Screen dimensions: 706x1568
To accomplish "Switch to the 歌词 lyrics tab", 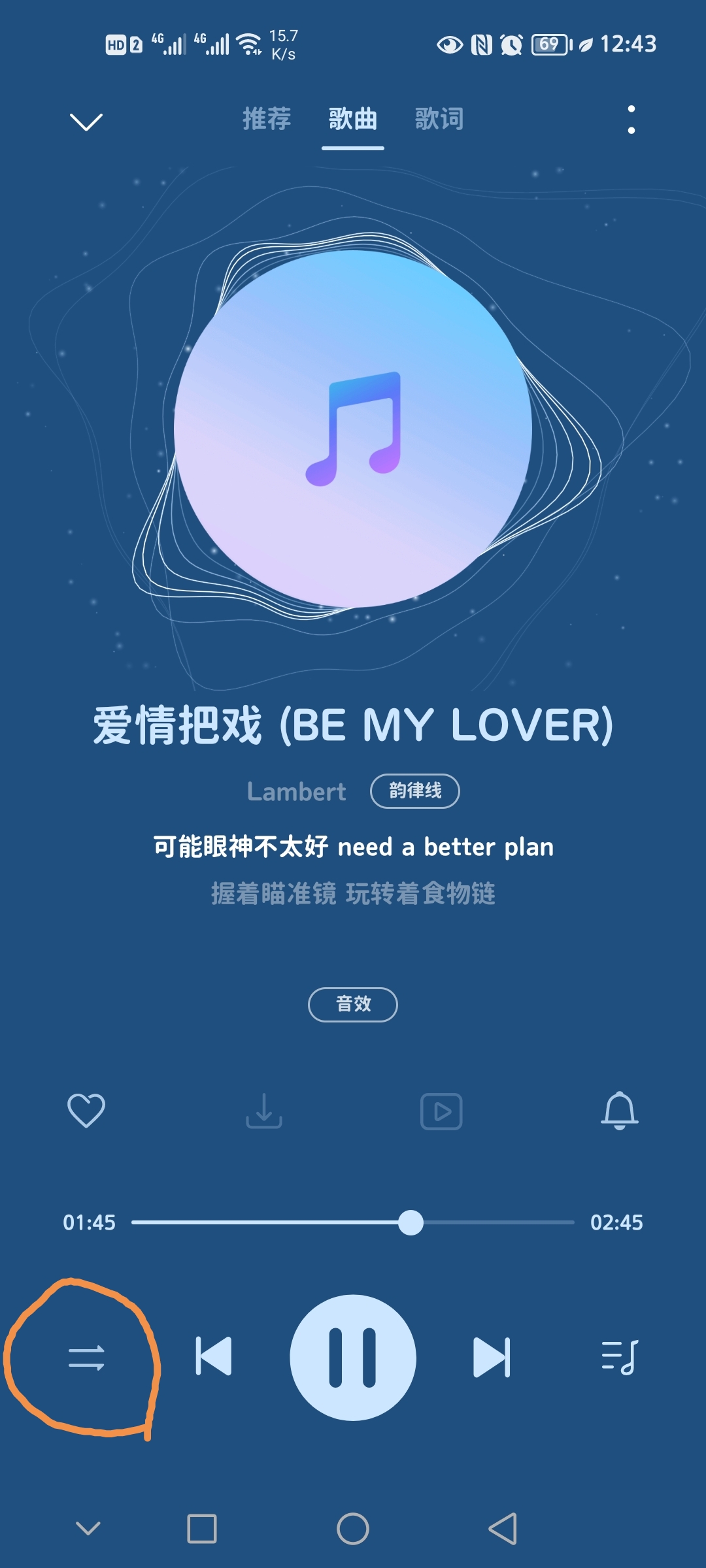I will pos(439,120).
